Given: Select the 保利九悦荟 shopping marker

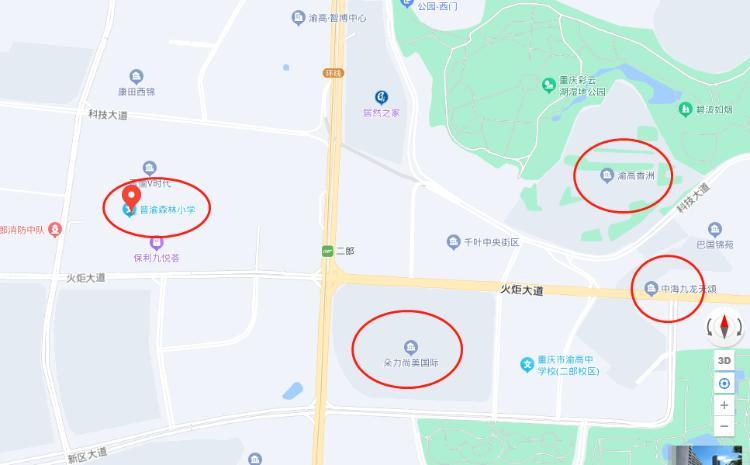Looking at the screenshot, I should pos(156,242).
